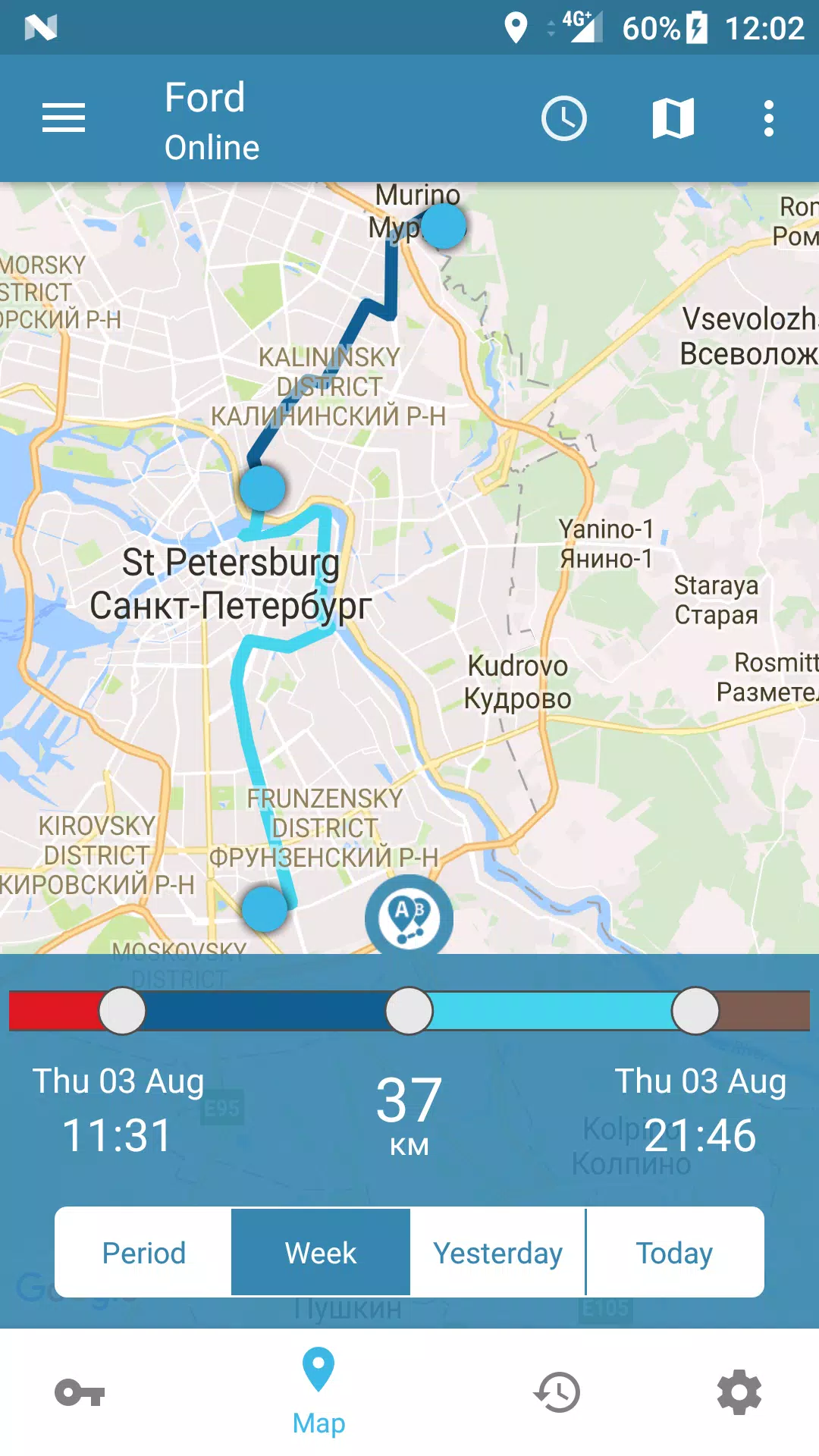This screenshot has width=819, height=1456.
Task: Tap the middle timeline slider handle
Action: pyautogui.click(x=409, y=1011)
